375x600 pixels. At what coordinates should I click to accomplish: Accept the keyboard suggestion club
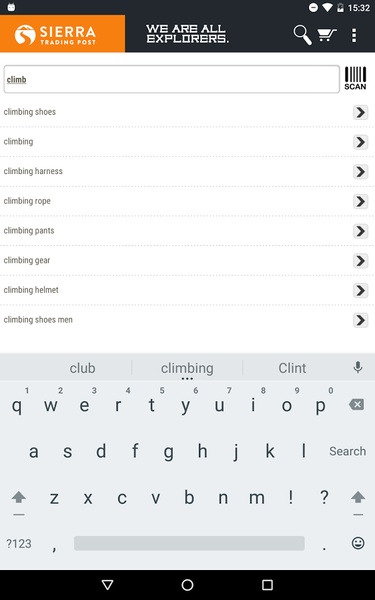82,368
